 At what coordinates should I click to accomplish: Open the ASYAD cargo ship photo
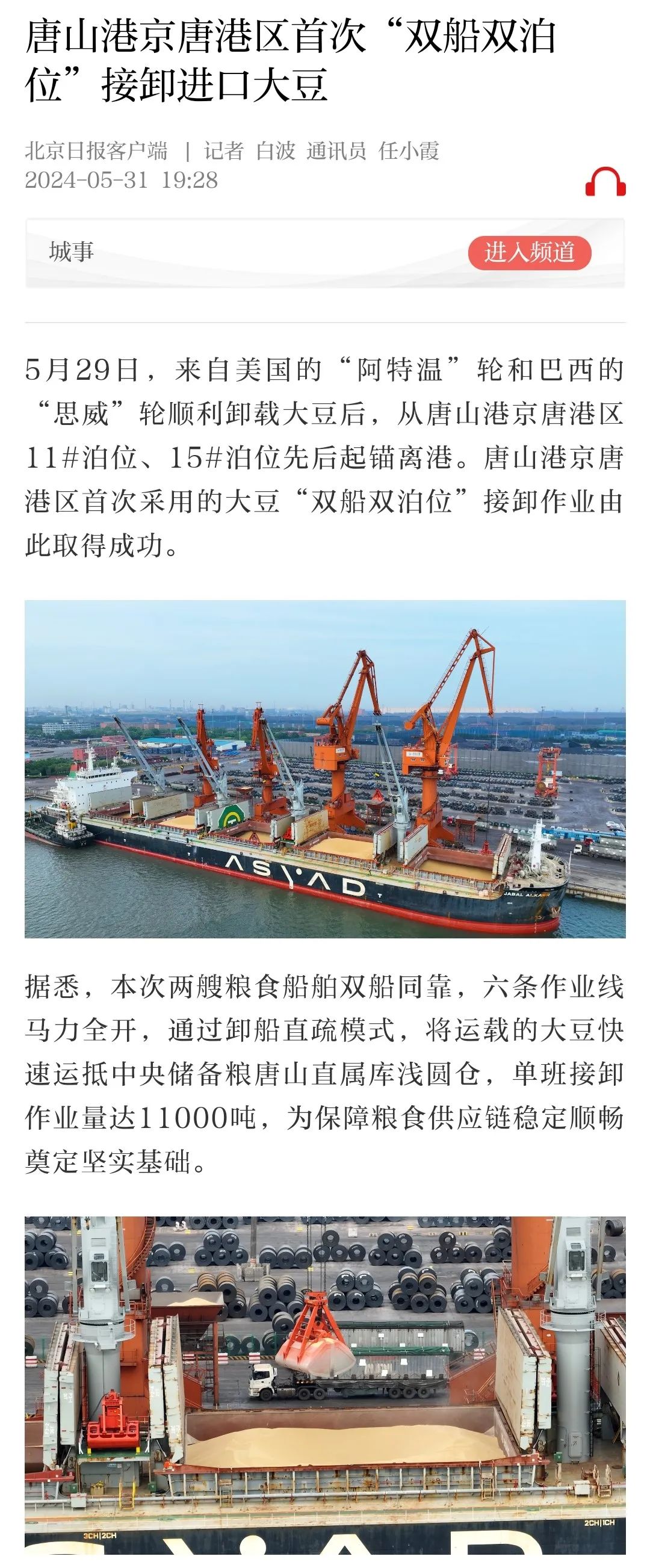pyautogui.click(x=325, y=769)
